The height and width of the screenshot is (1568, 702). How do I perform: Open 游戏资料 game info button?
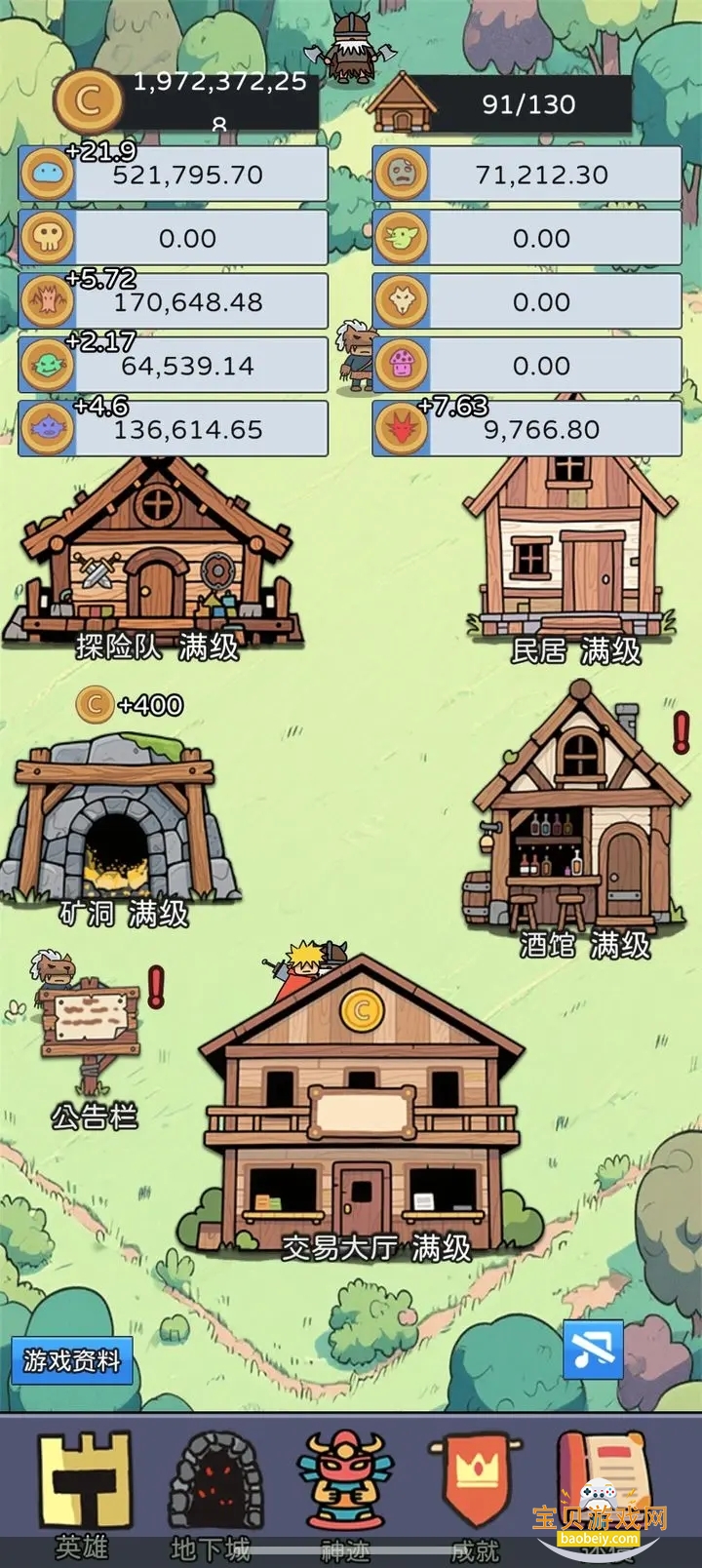click(72, 1360)
